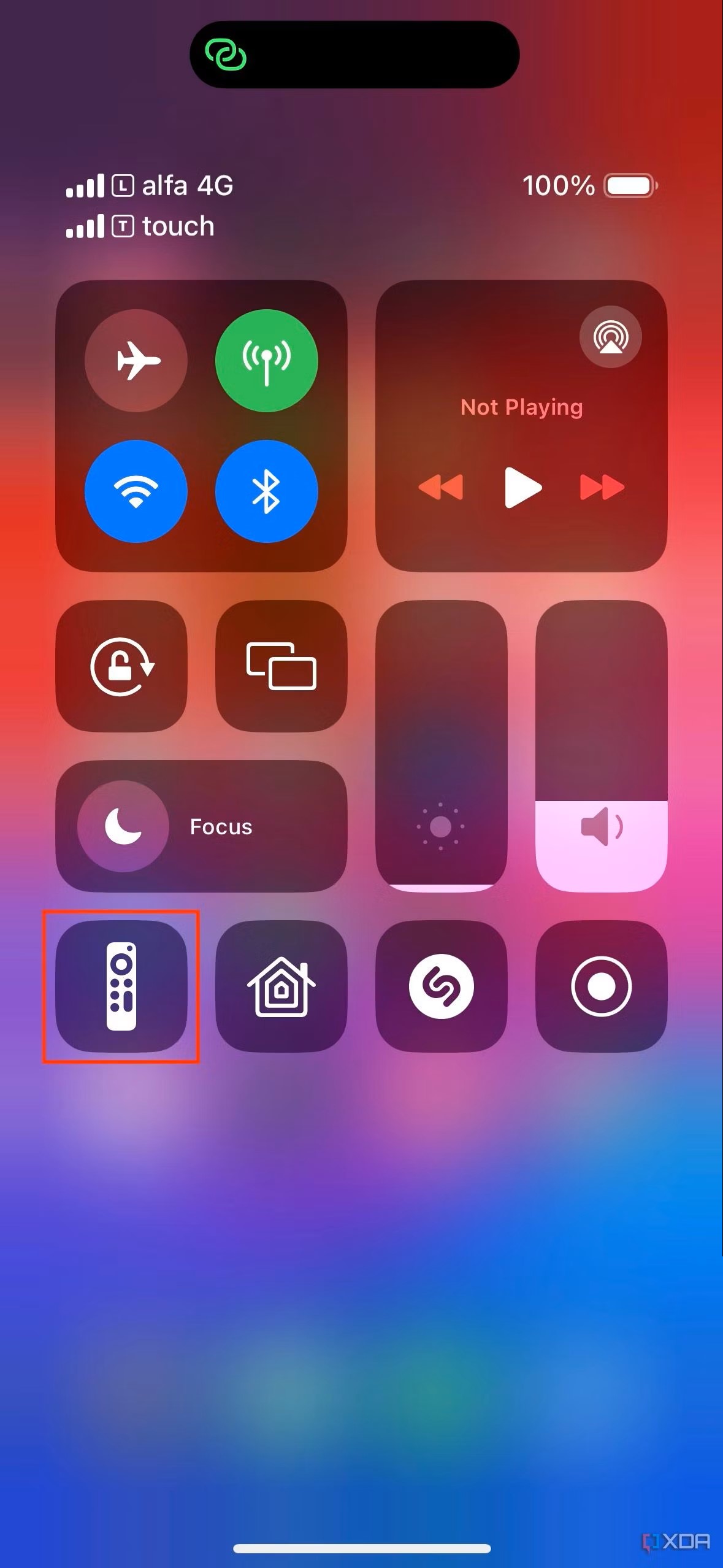Start Shazam music recognition
Screen dimensions: 723x1568
point(442,986)
